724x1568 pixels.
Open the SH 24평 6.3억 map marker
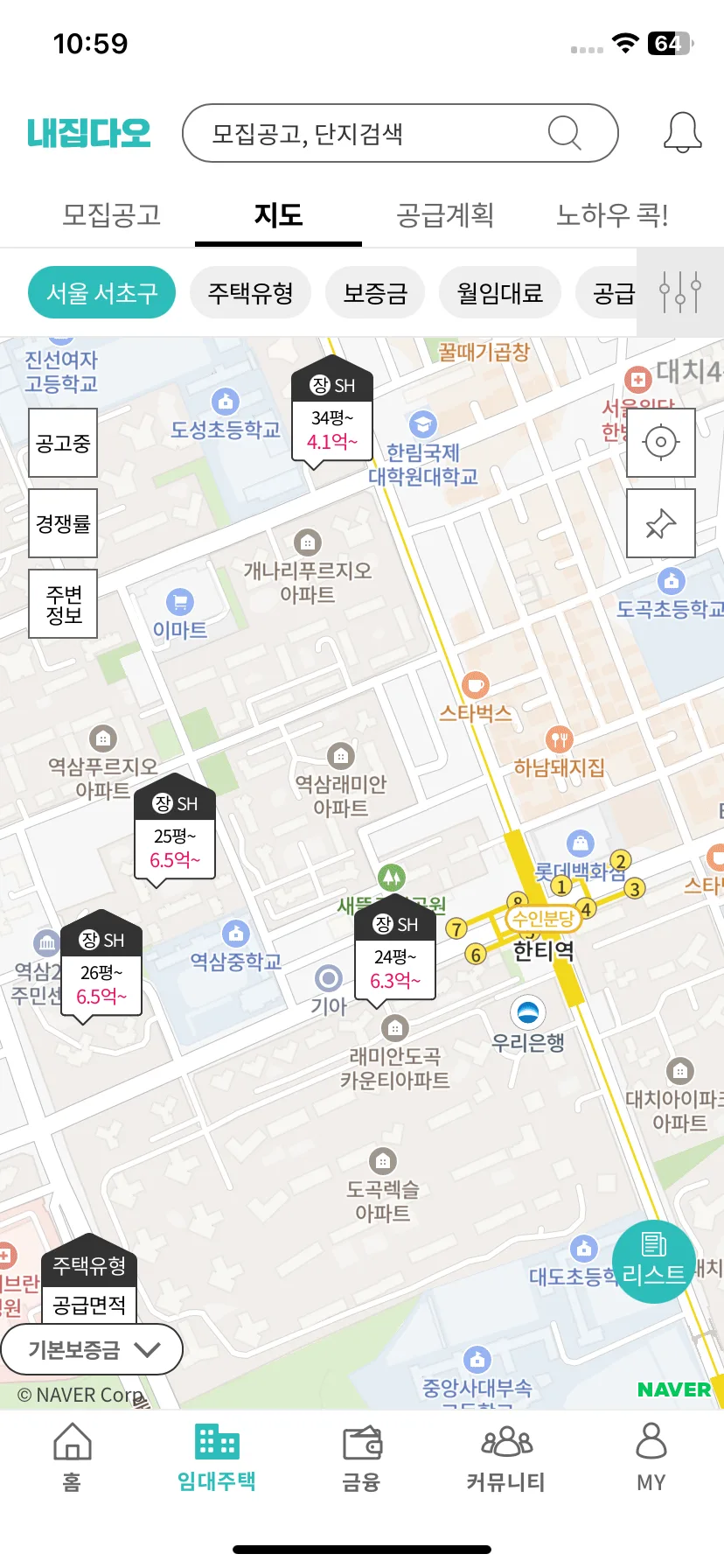[x=395, y=955]
